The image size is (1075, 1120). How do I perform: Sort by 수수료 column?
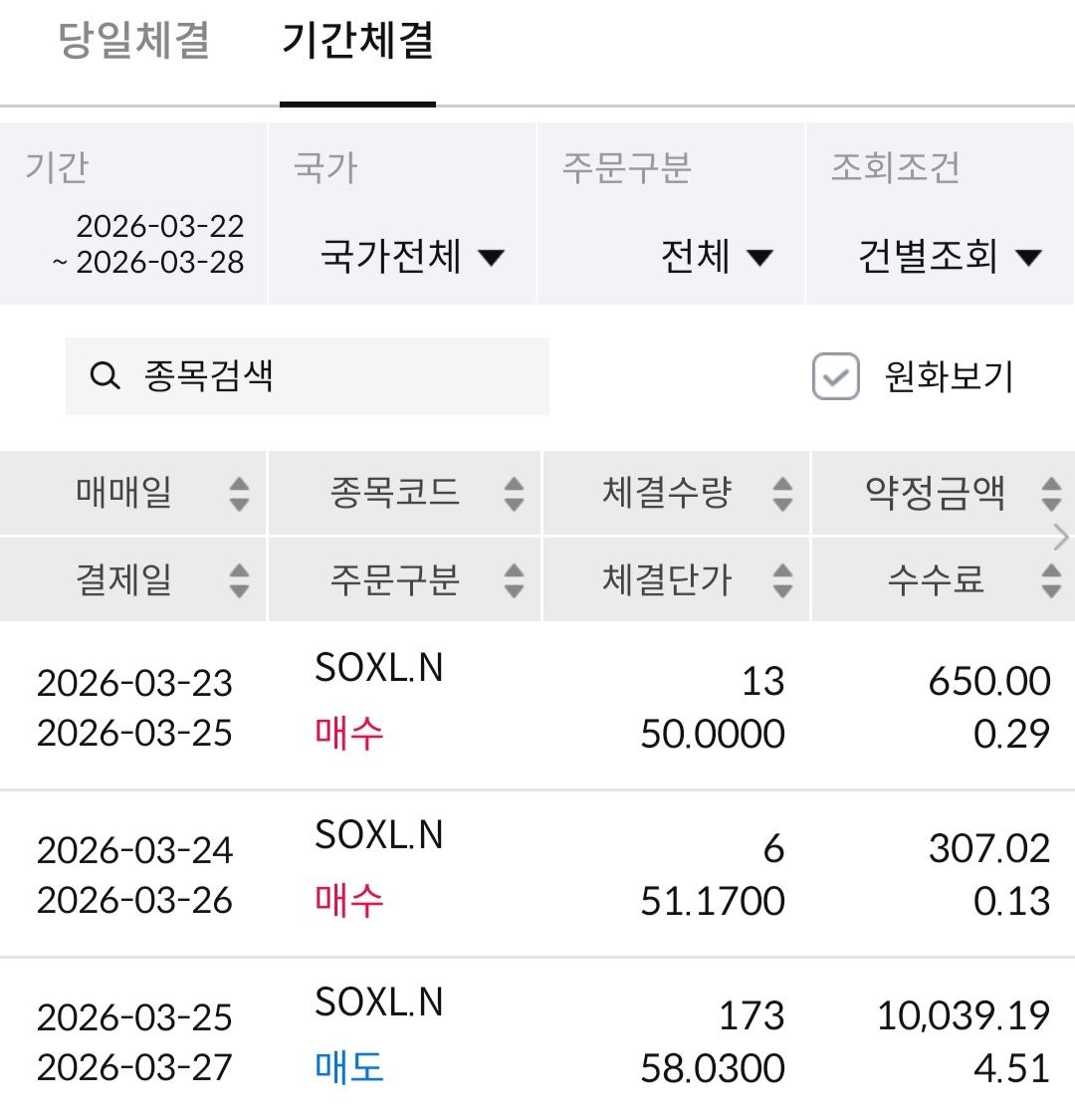pos(943,579)
